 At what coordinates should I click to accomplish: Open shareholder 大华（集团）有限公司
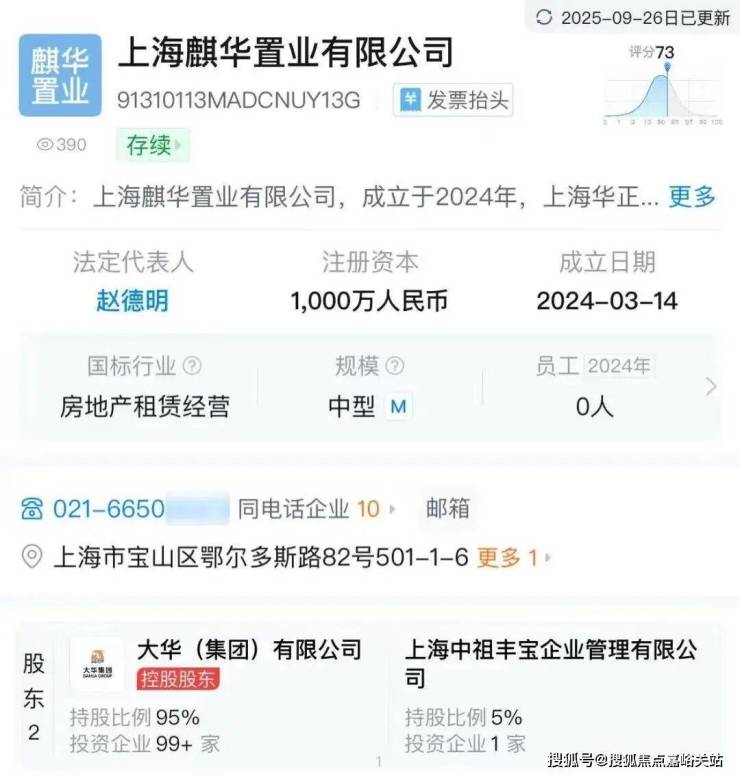(248, 650)
